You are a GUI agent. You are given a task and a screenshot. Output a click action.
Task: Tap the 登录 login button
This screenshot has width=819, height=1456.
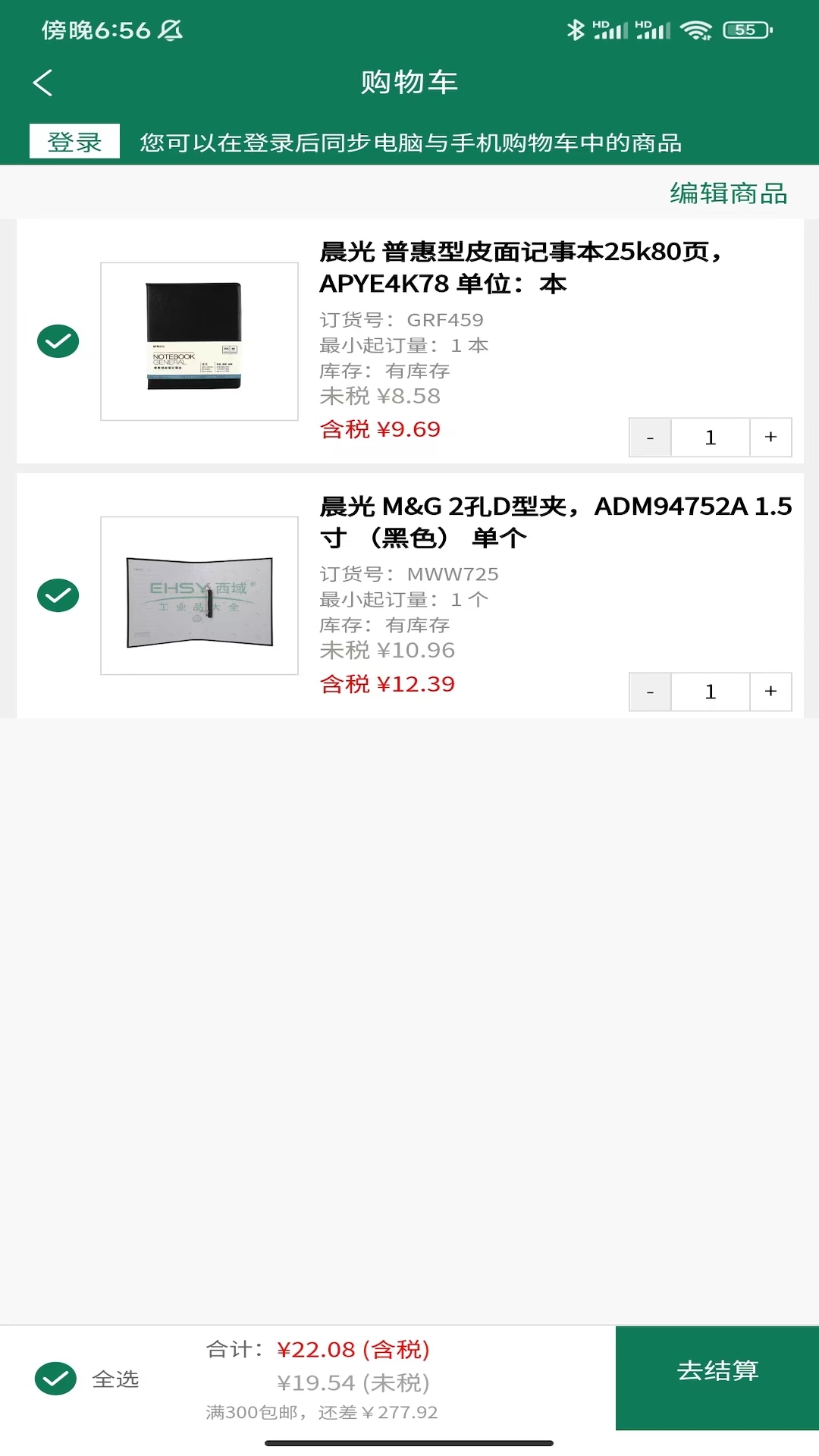pyautogui.click(x=74, y=142)
